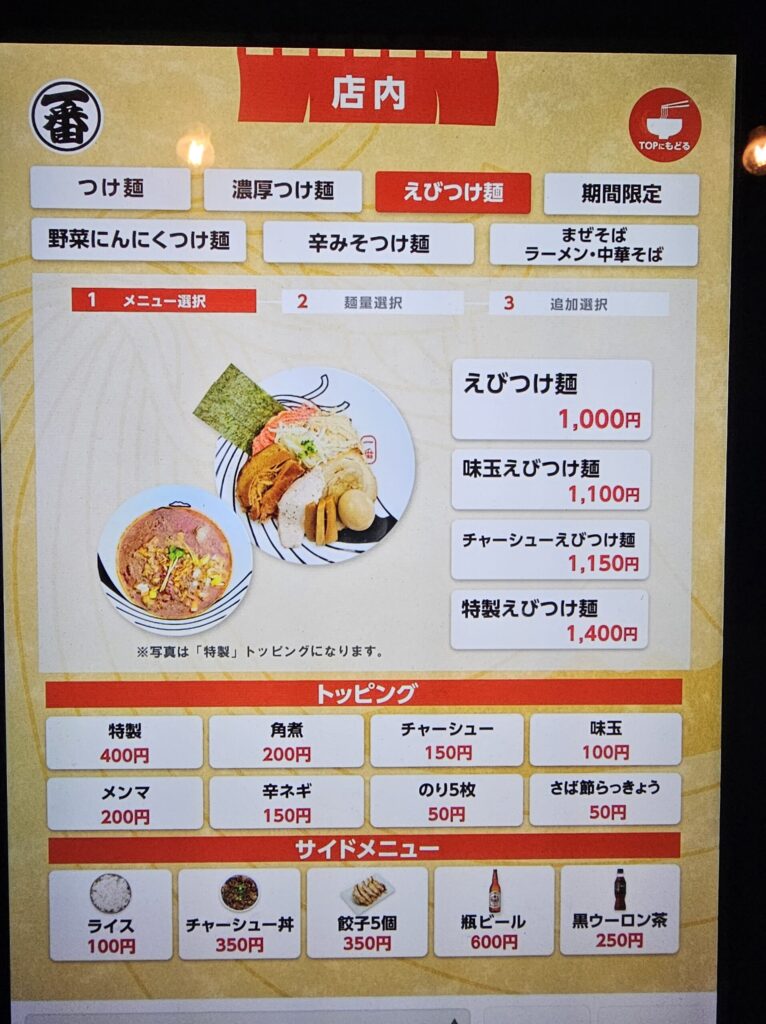Switch to the 濃厚つけ麺 category tab
Viewport: 766px width, 1024px height.
(x=284, y=190)
